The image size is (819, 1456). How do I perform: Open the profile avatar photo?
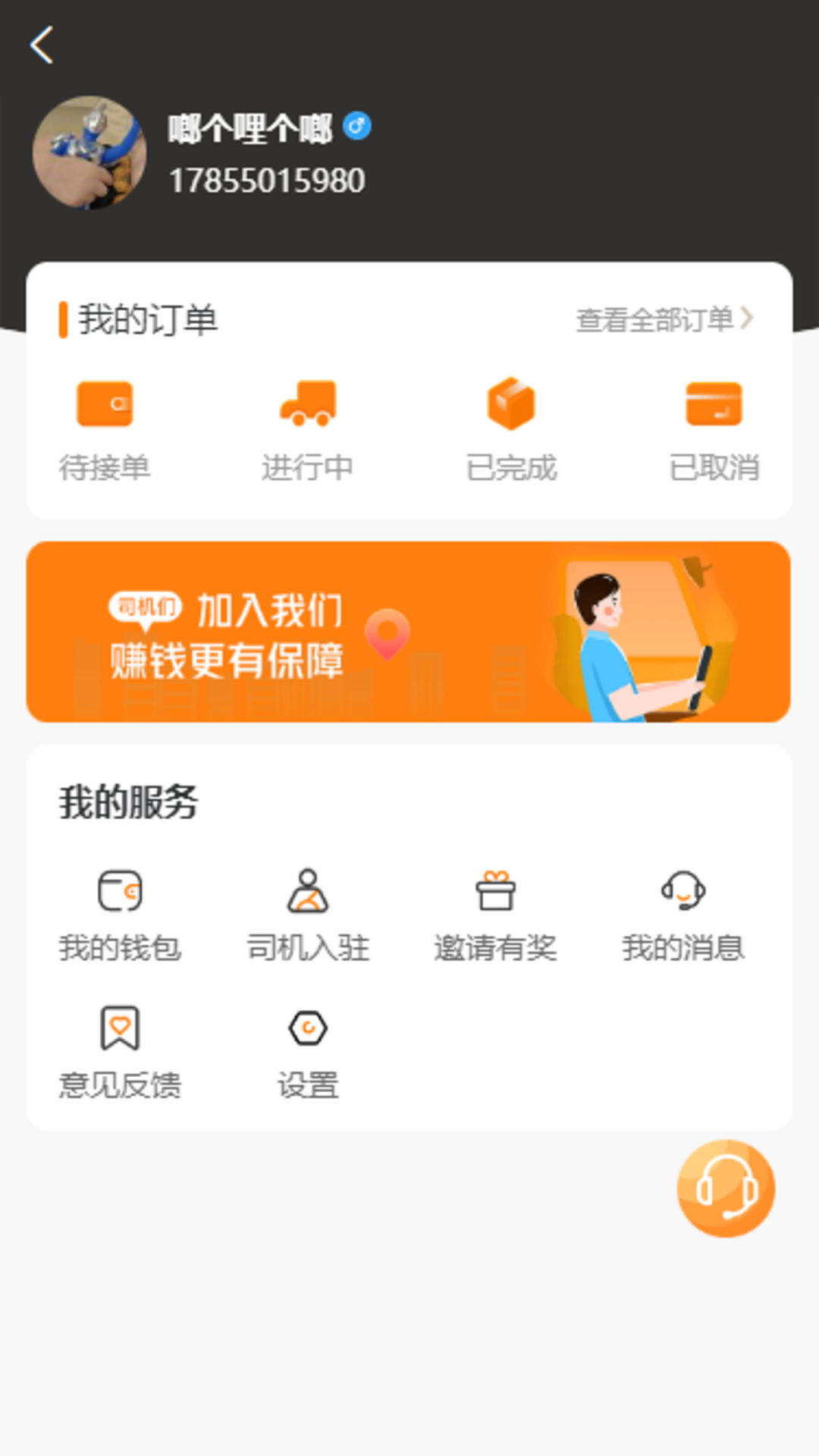point(89,152)
